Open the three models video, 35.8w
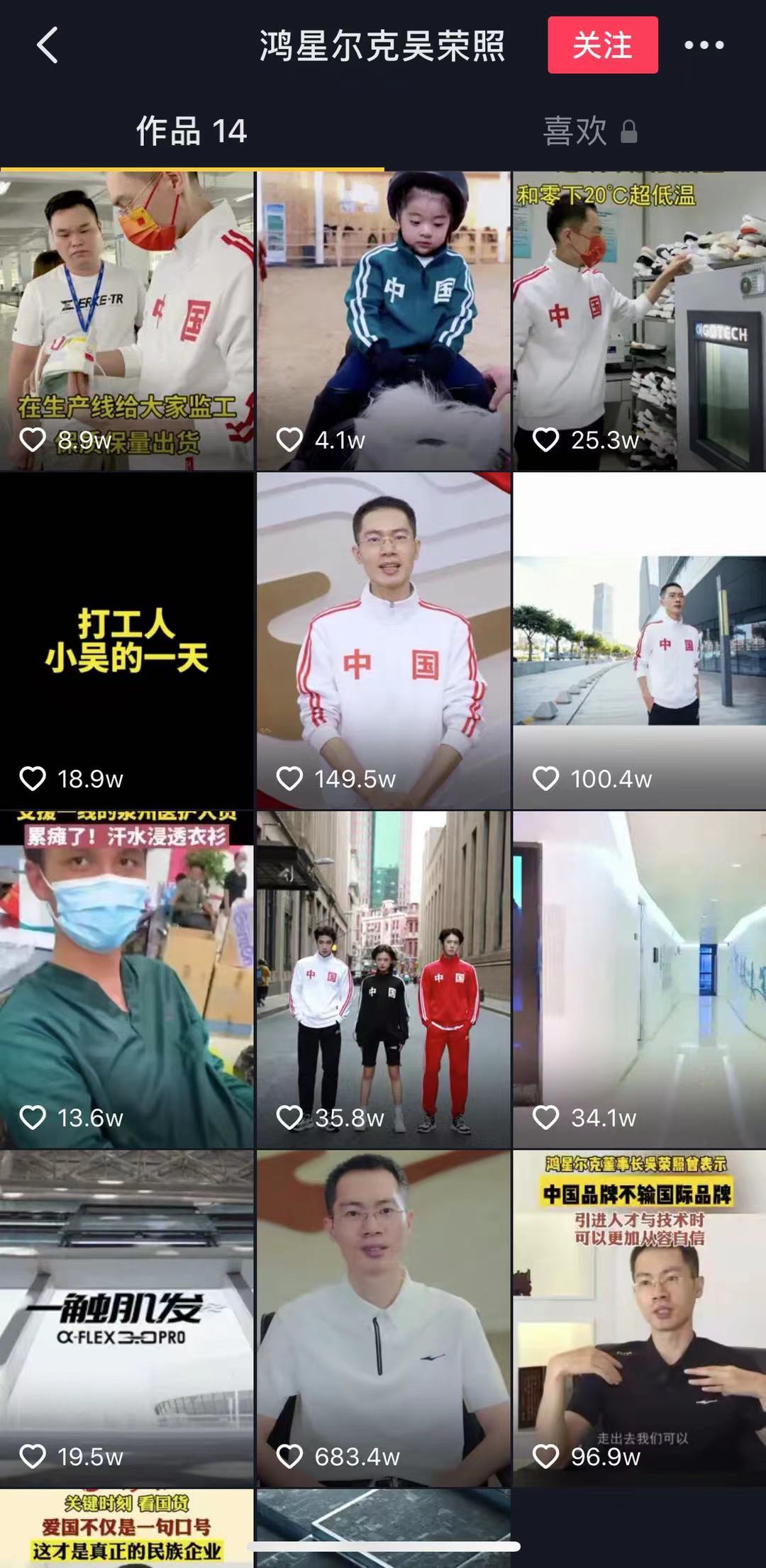 pos(383,979)
